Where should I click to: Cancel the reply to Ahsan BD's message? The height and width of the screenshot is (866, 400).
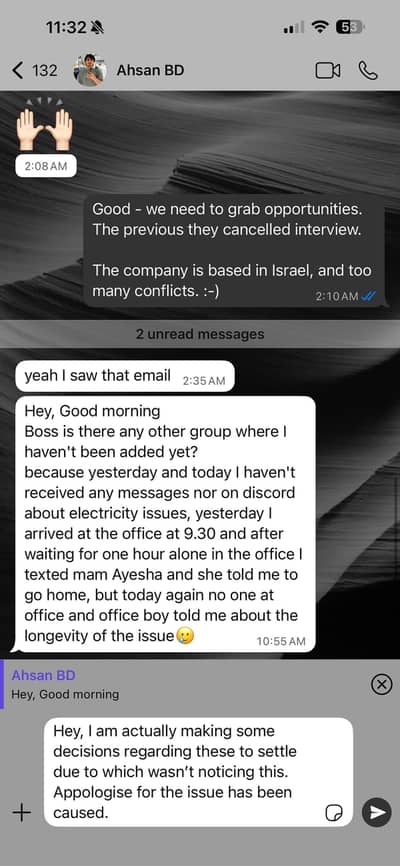tap(381, 685)
